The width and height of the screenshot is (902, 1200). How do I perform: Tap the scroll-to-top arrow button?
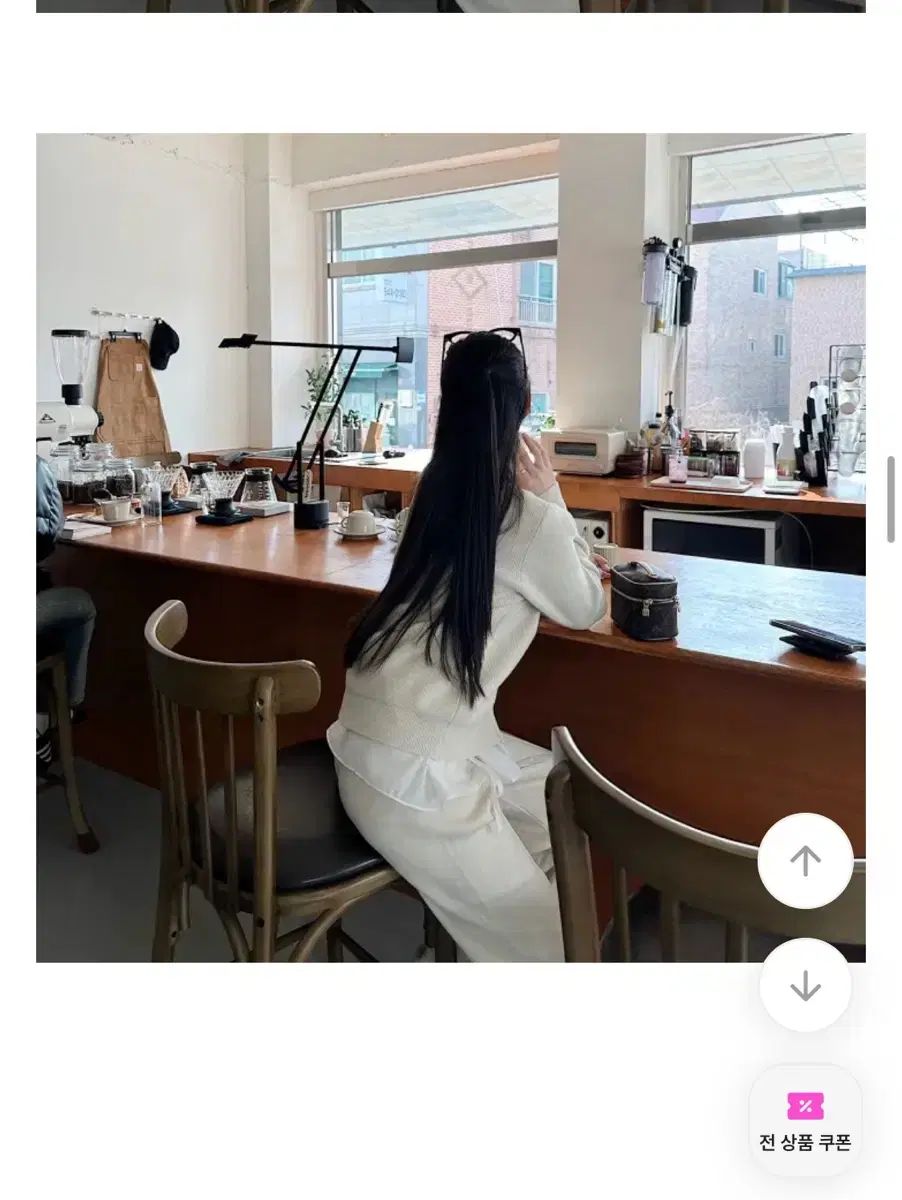[805, 861]
